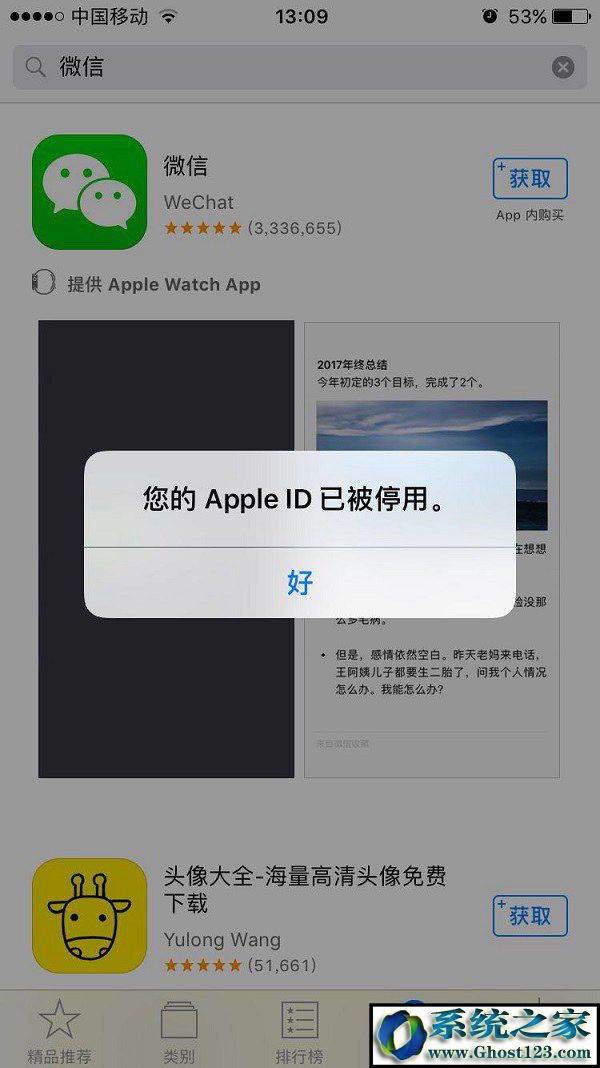
Task: Get the 头像大全 app
Action: 530,915
